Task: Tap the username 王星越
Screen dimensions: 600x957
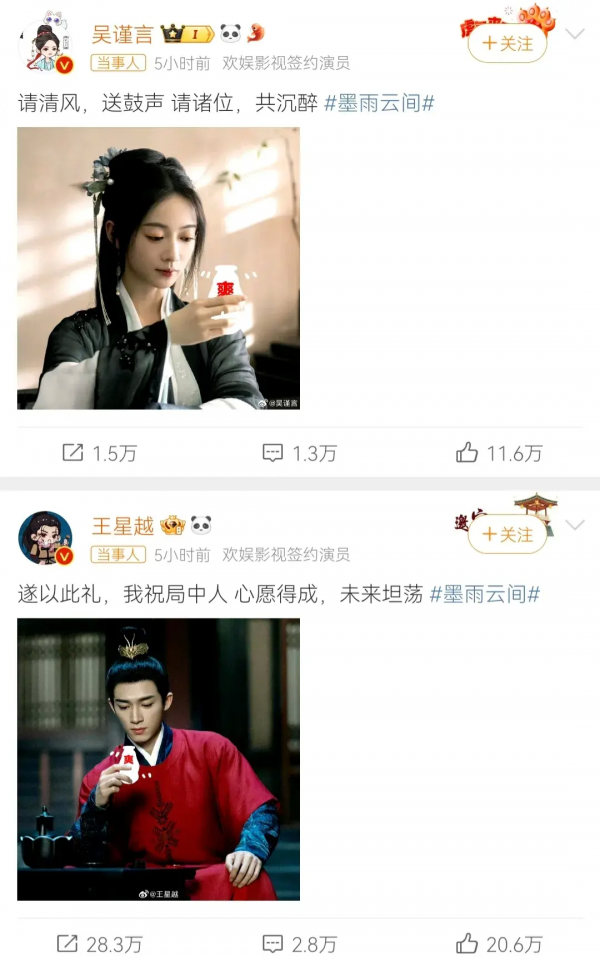Action: point(122,526)
